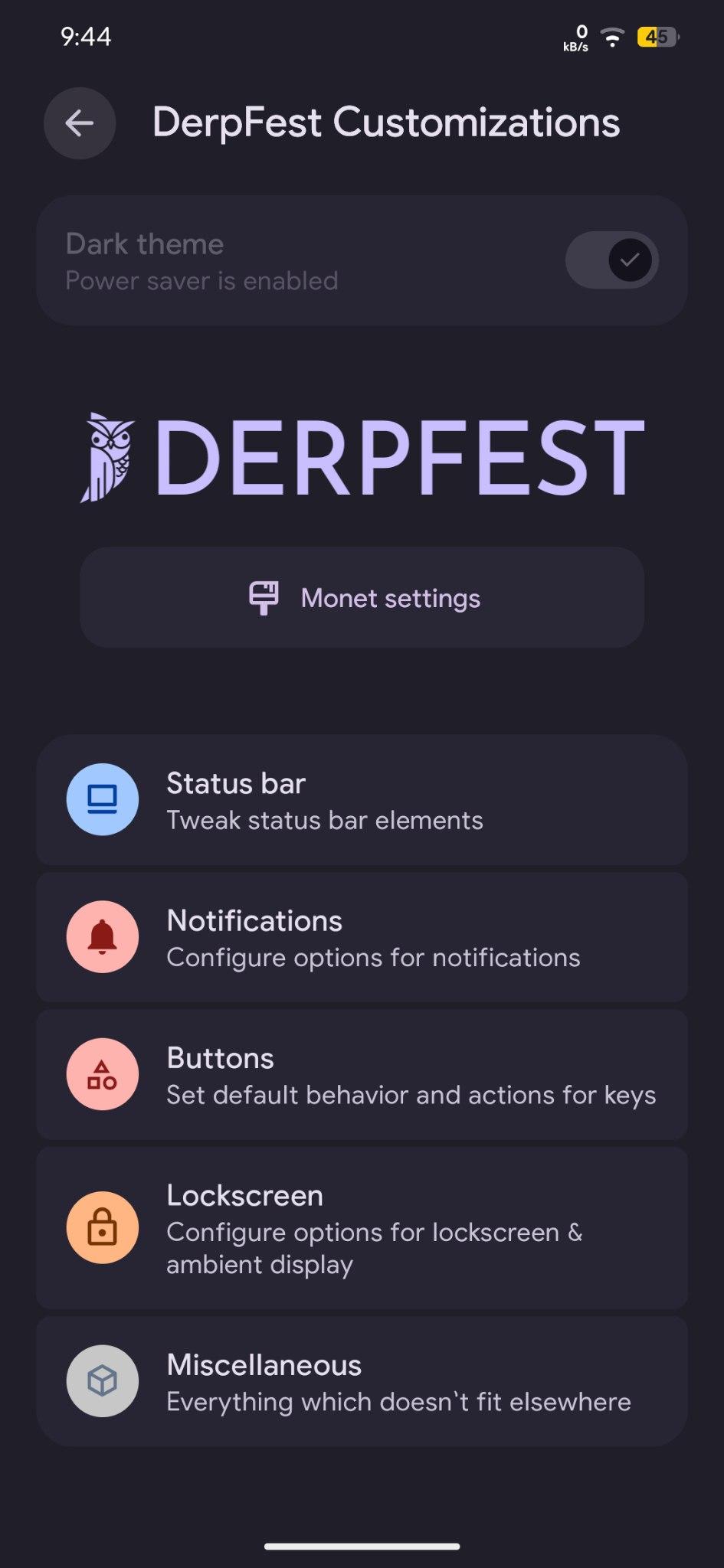Go back using the arrow button
The image size is (724, 1568).
click(x=80, y=123)
